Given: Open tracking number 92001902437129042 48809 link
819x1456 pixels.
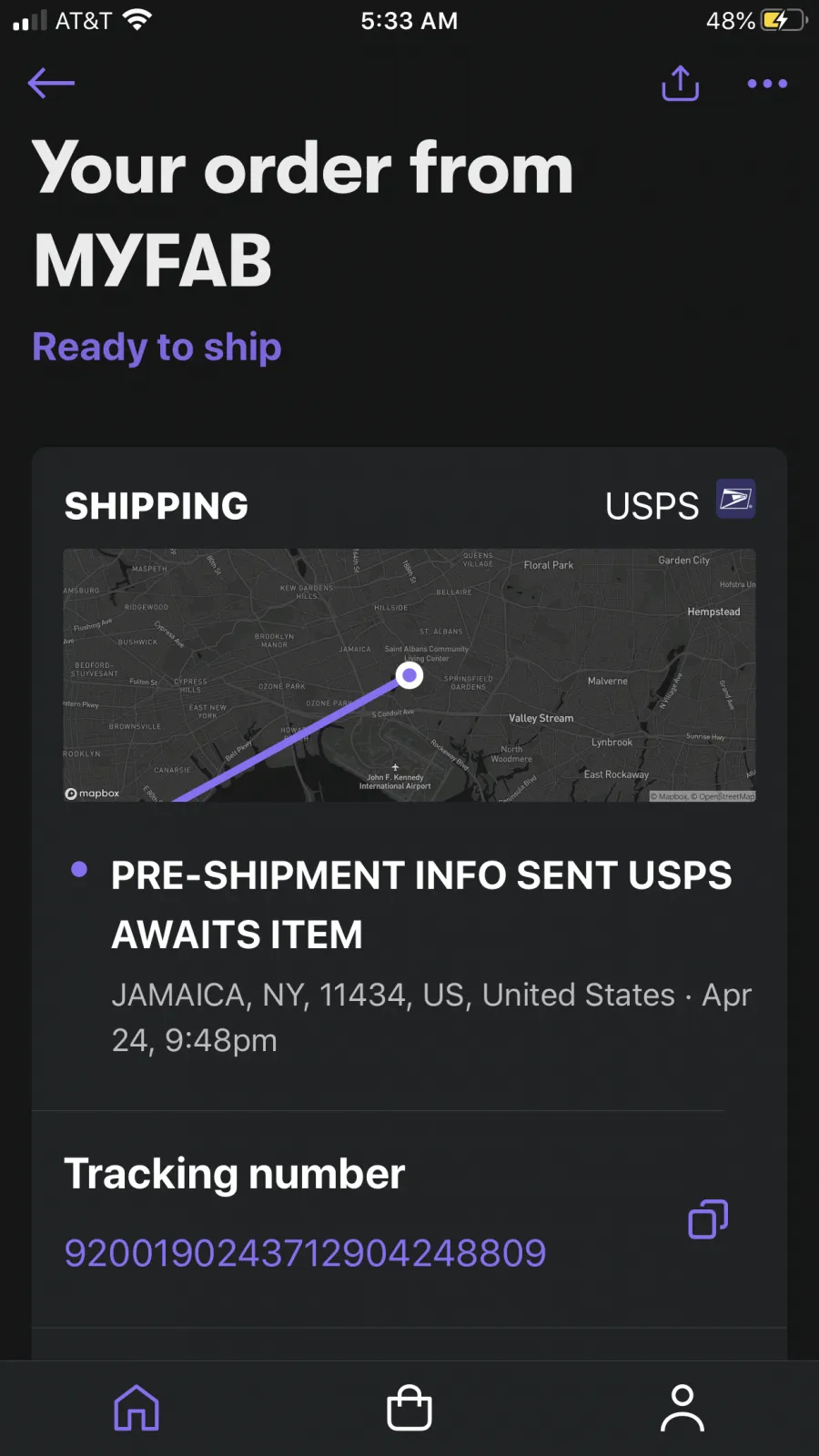Looking at the screenshot, I should [x=305, y=1253].
